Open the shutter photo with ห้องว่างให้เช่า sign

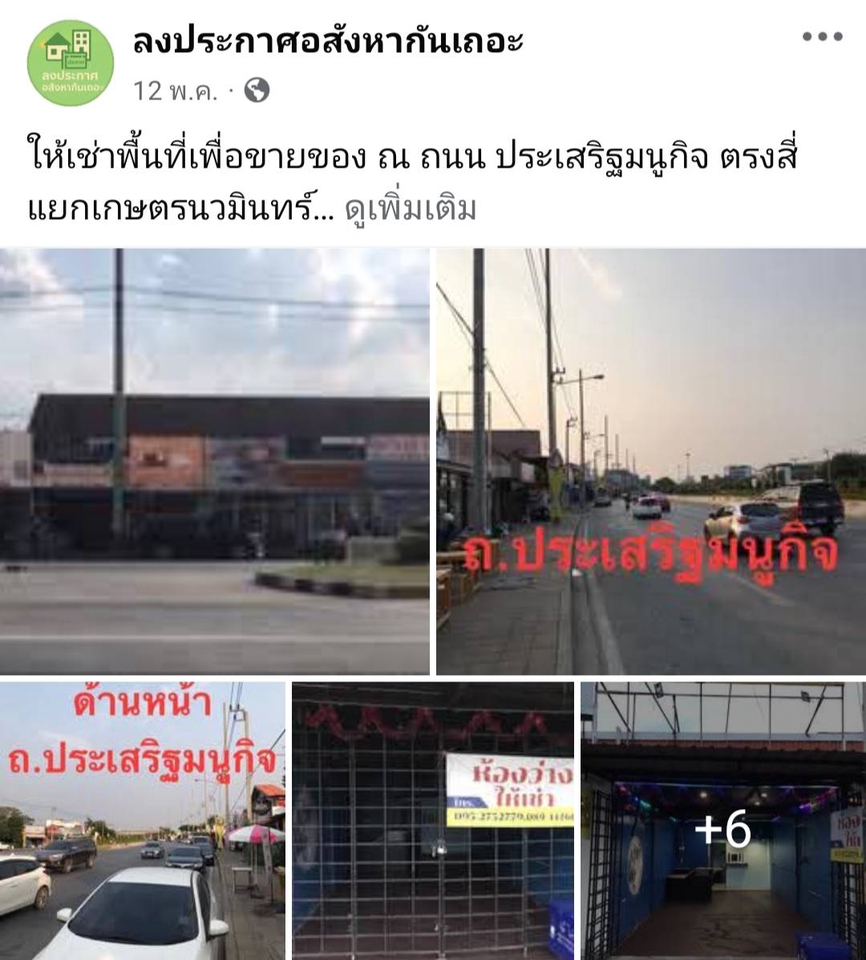pos(433,820)
